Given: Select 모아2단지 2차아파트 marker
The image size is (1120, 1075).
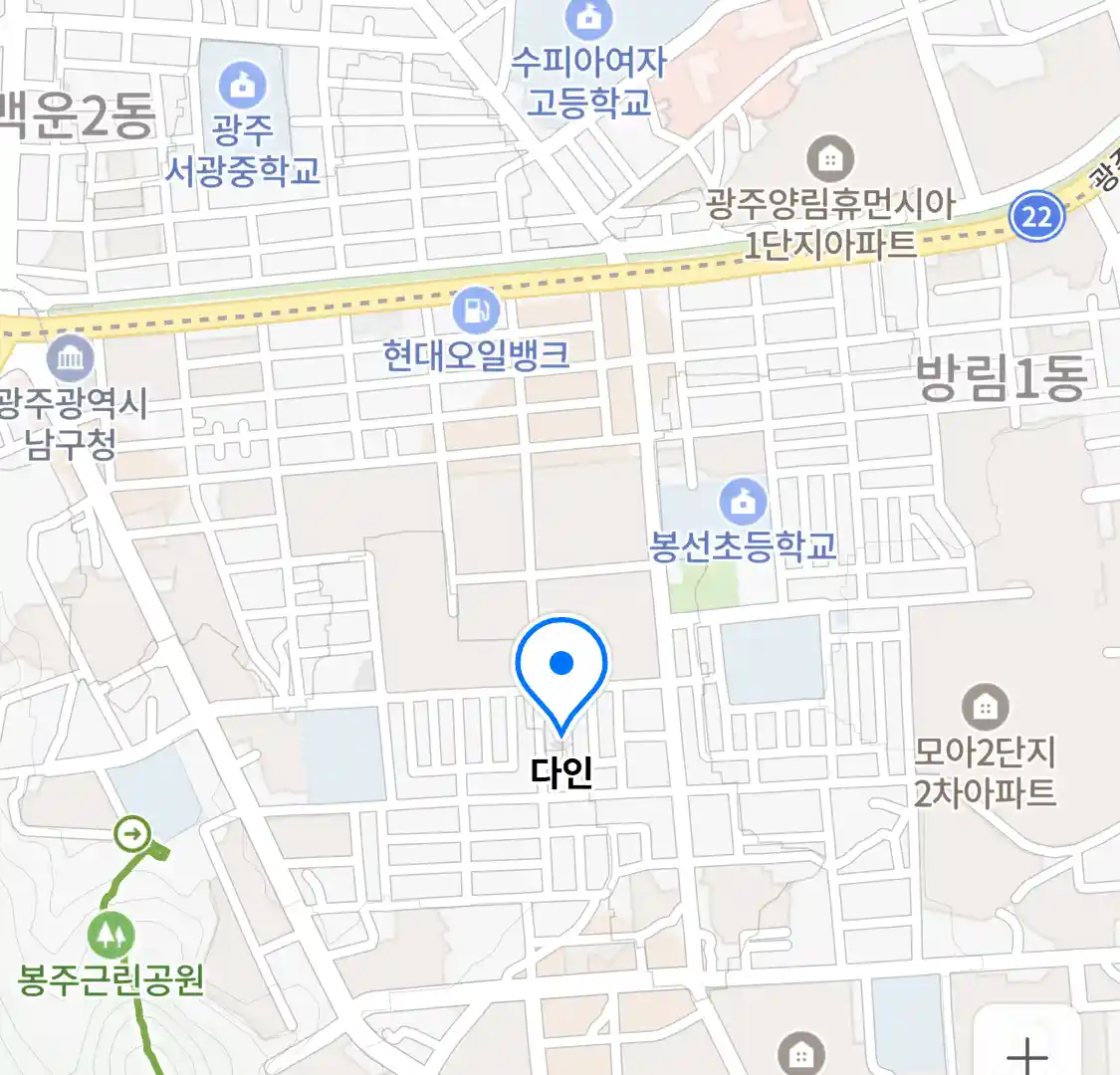Looking at the screenshot, I should 985,708.
